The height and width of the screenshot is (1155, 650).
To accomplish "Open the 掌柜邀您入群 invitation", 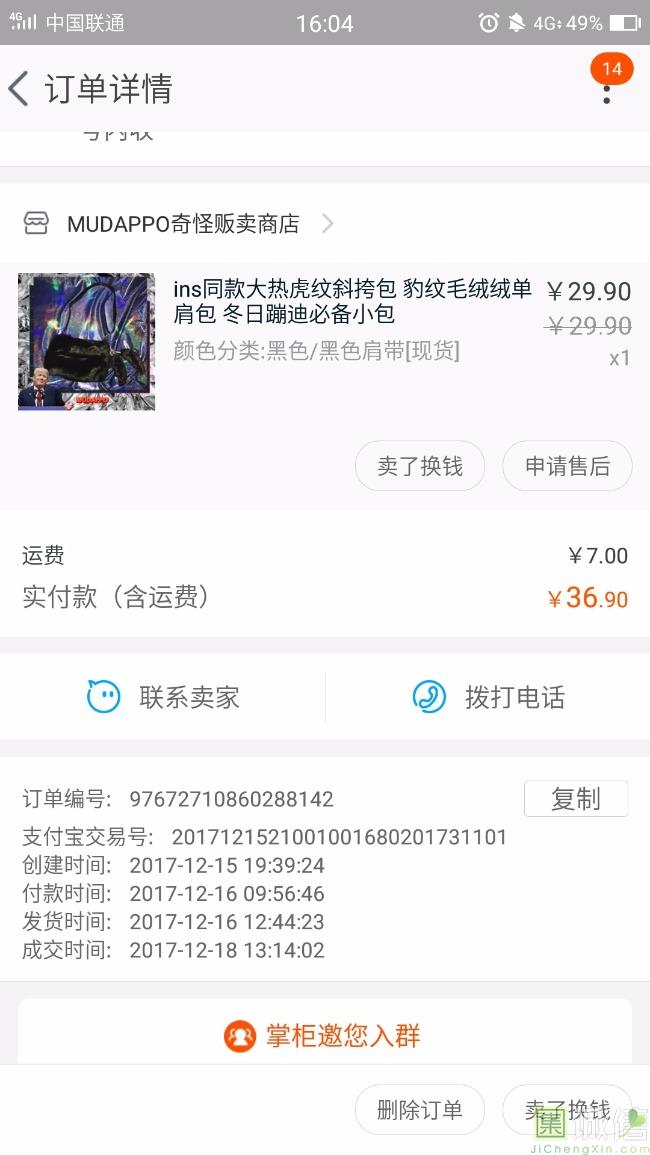I will pyautogui.click(x=324, y=1035).
